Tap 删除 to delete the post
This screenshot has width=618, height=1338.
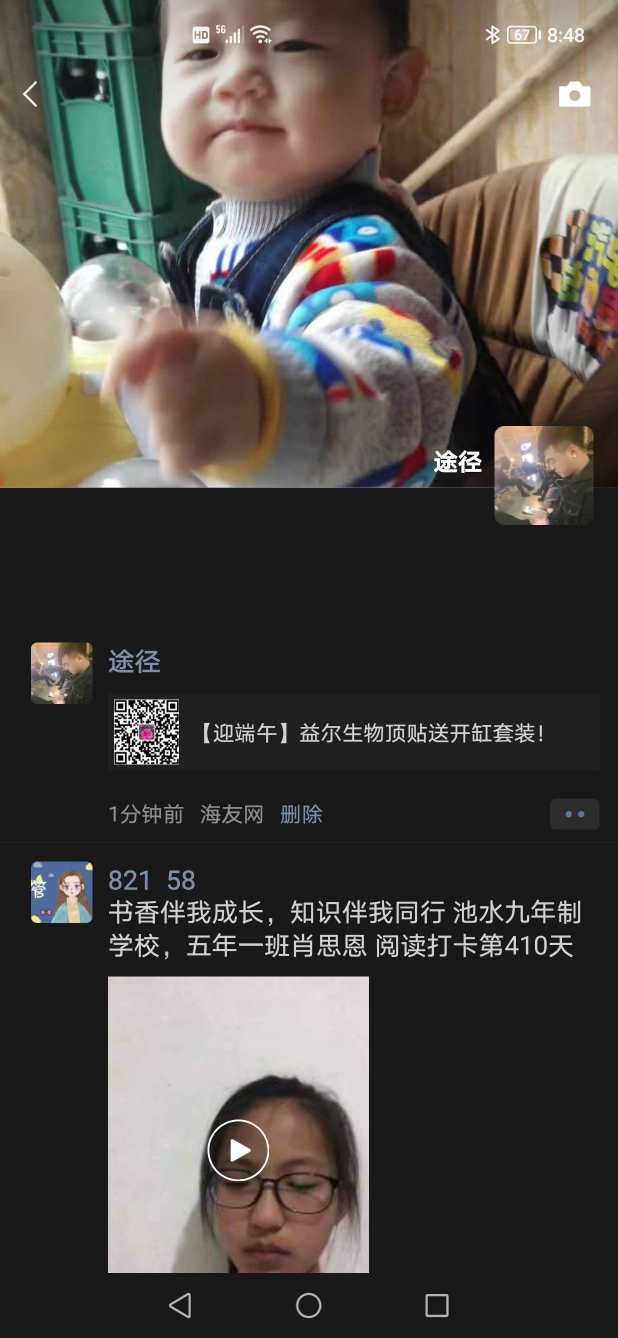pos(301,814)
